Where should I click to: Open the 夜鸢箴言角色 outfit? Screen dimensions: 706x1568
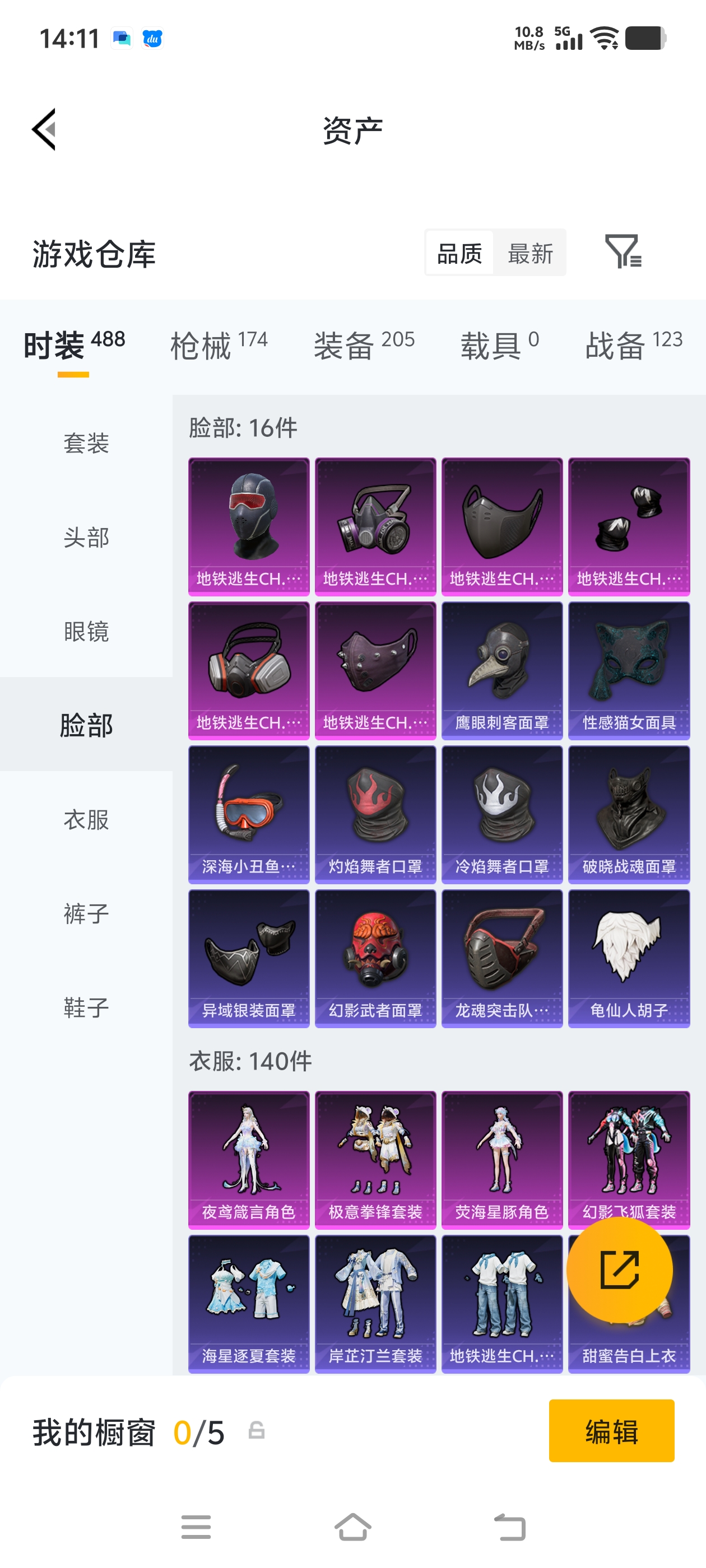click(249, 1160)
